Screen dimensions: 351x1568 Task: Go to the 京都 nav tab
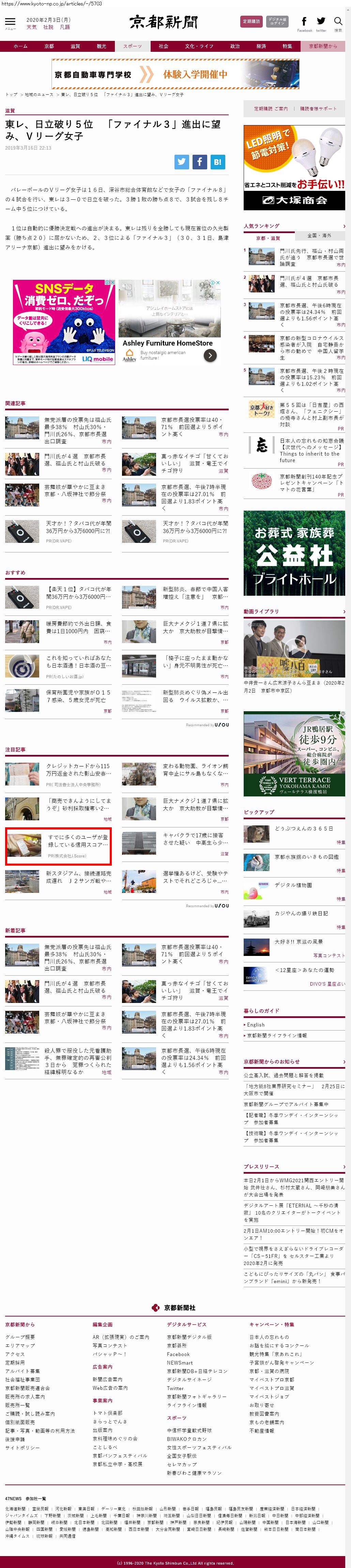tap(49, 46)
